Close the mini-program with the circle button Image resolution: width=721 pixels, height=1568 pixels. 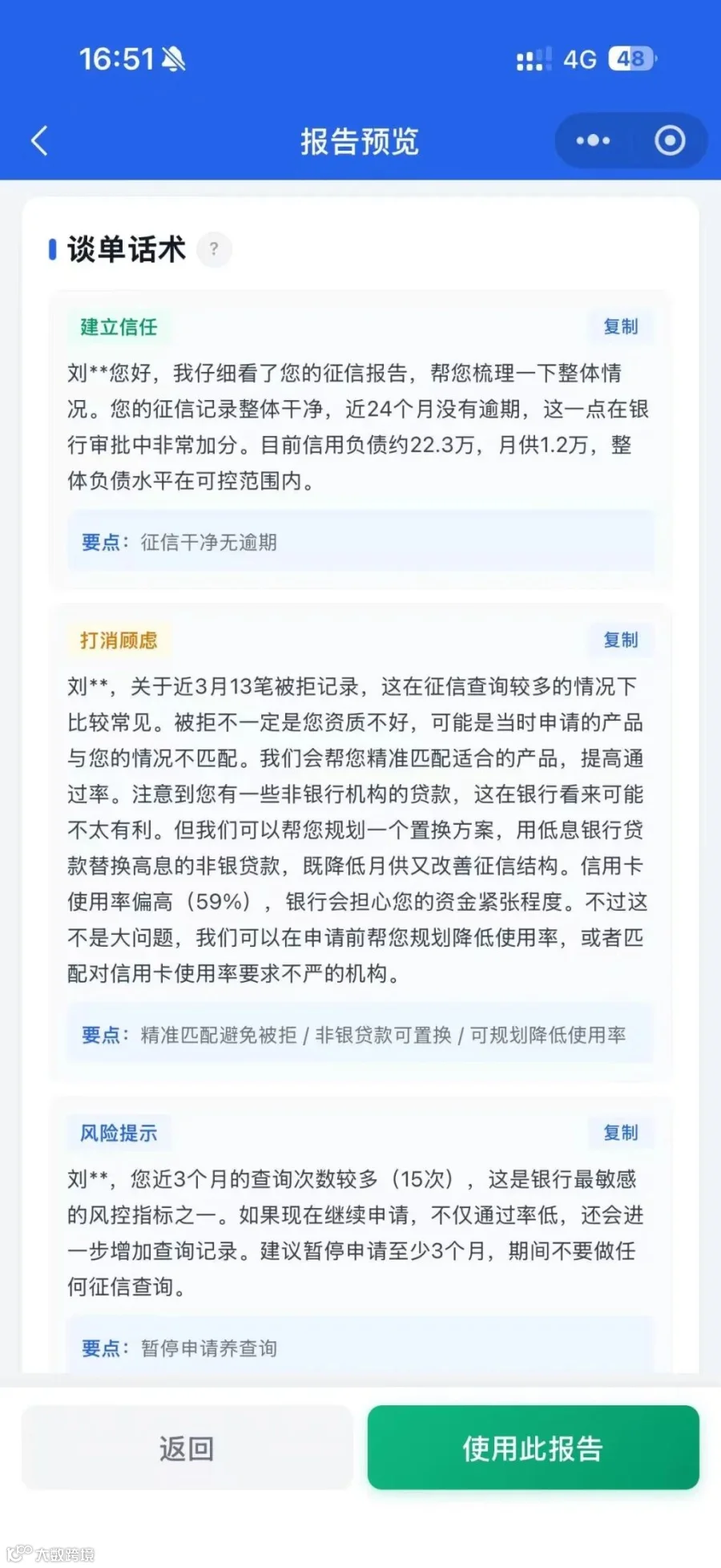[670, 140]
